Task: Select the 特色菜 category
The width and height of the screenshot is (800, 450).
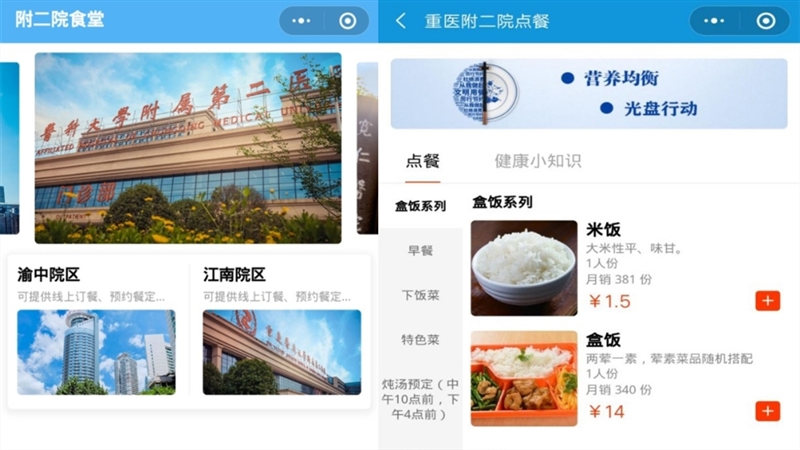Action: tap(420, 340)
